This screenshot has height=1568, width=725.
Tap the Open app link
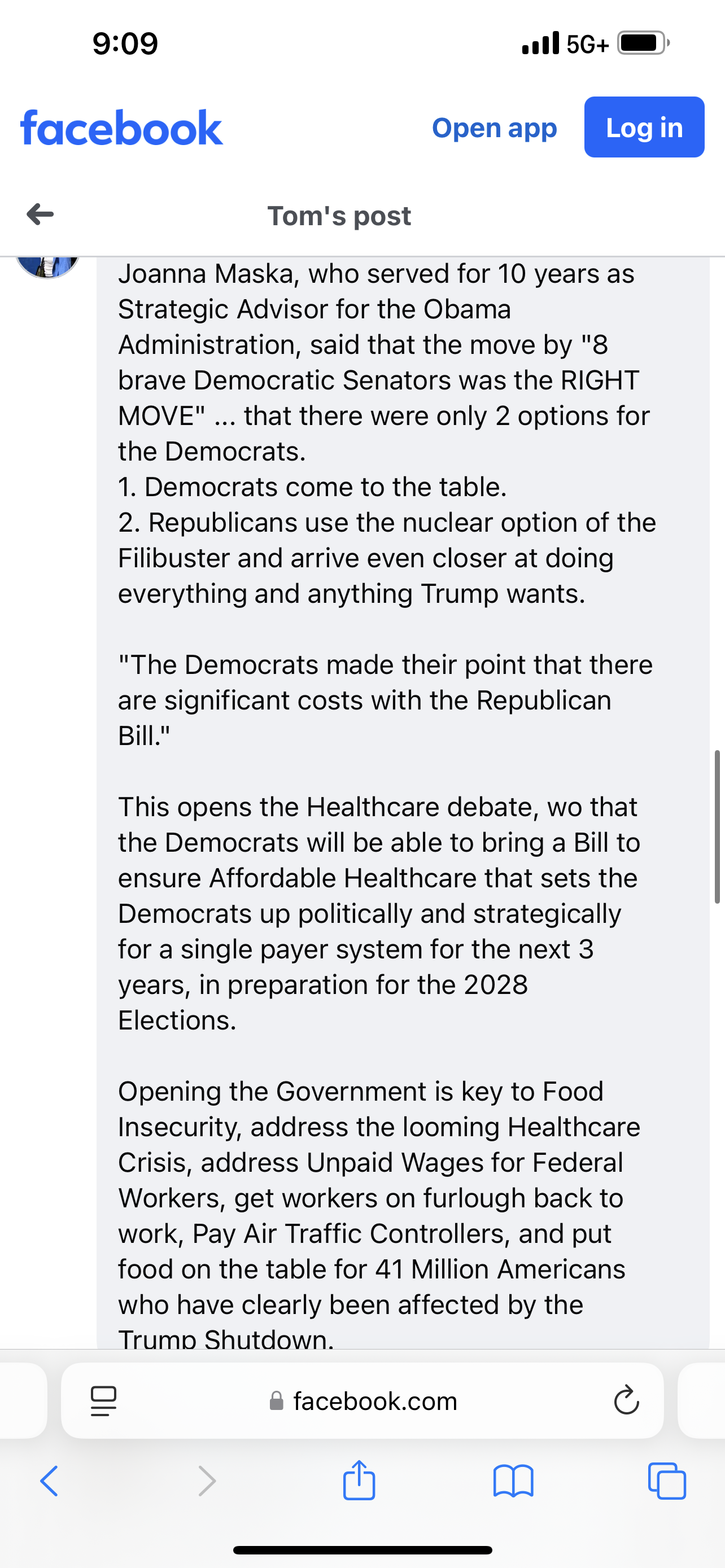click(x=494, y=128)
